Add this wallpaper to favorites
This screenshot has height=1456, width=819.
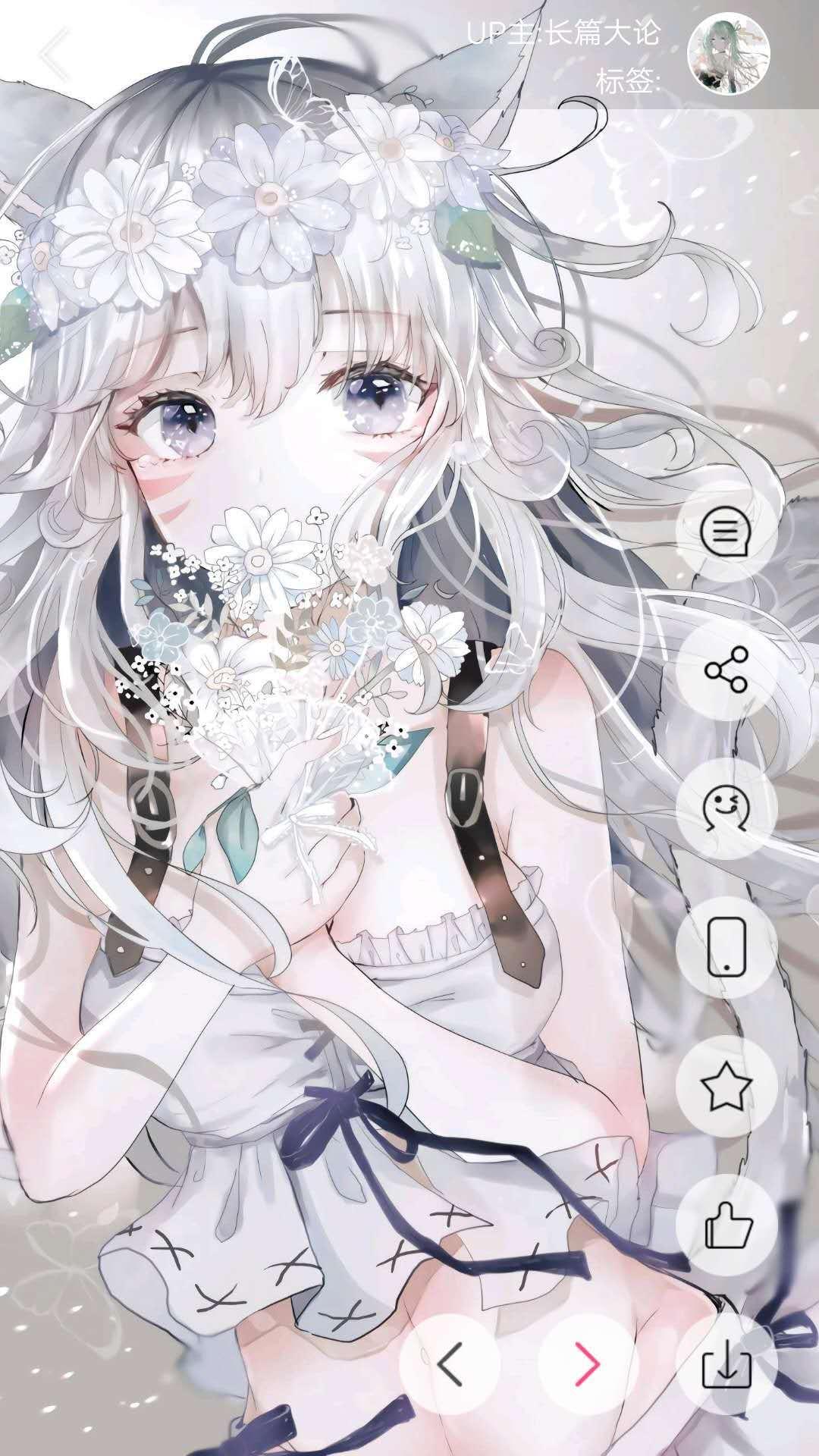[726, 1086]
